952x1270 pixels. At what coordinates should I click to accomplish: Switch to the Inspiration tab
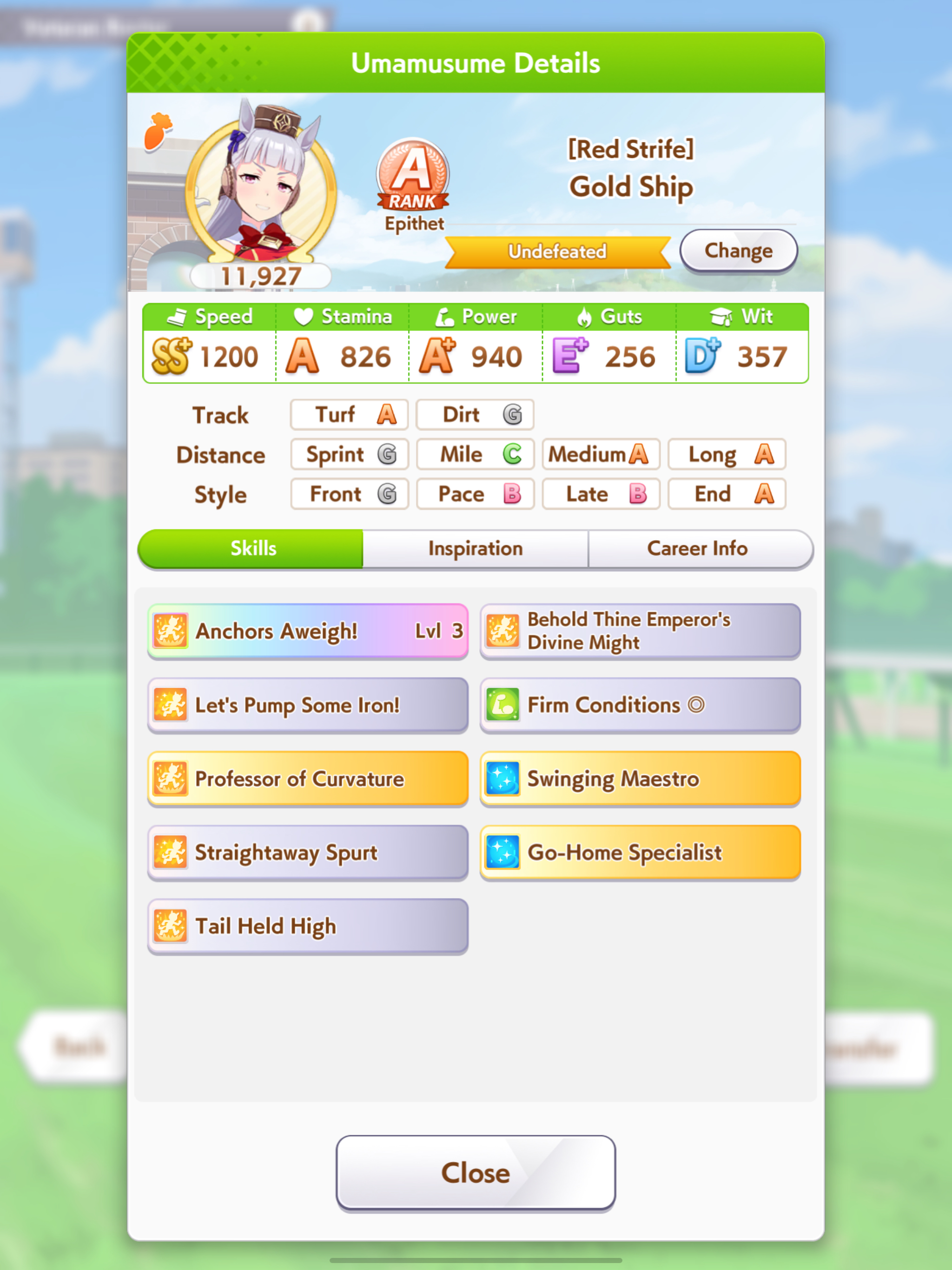[x=476, y=549]
